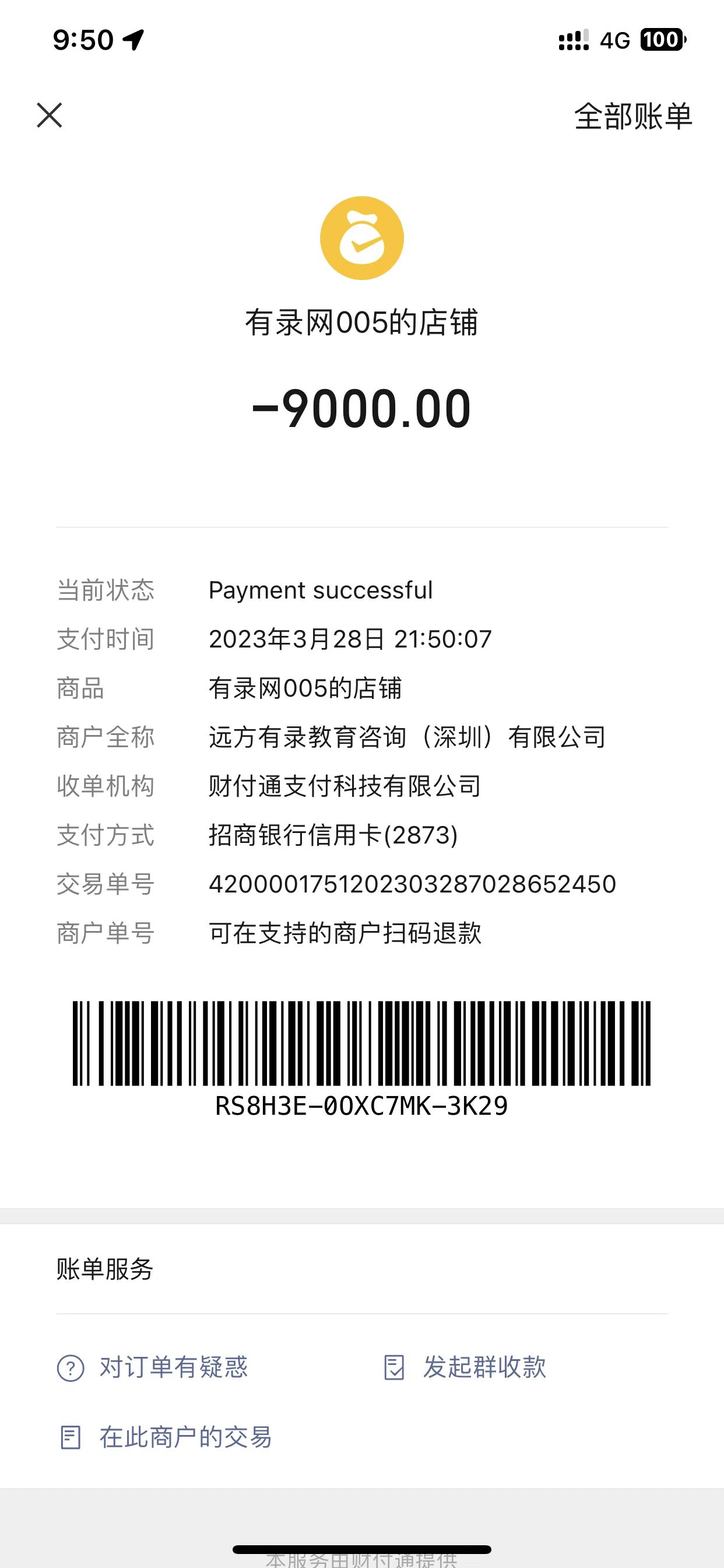
Task: Open the 有录网005的店铺 merchant avatar
Action: 362,238
